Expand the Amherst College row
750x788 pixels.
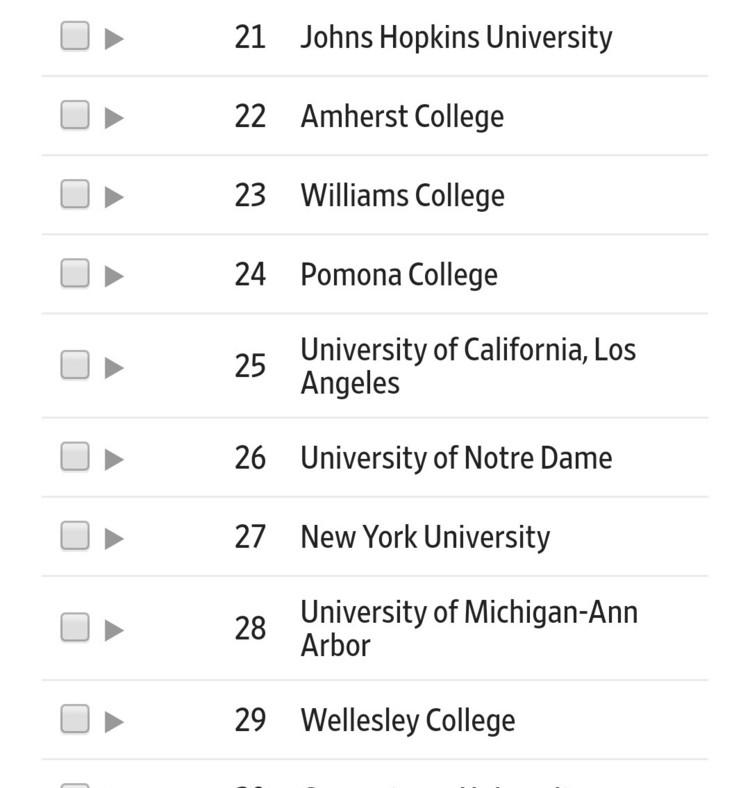114,118
